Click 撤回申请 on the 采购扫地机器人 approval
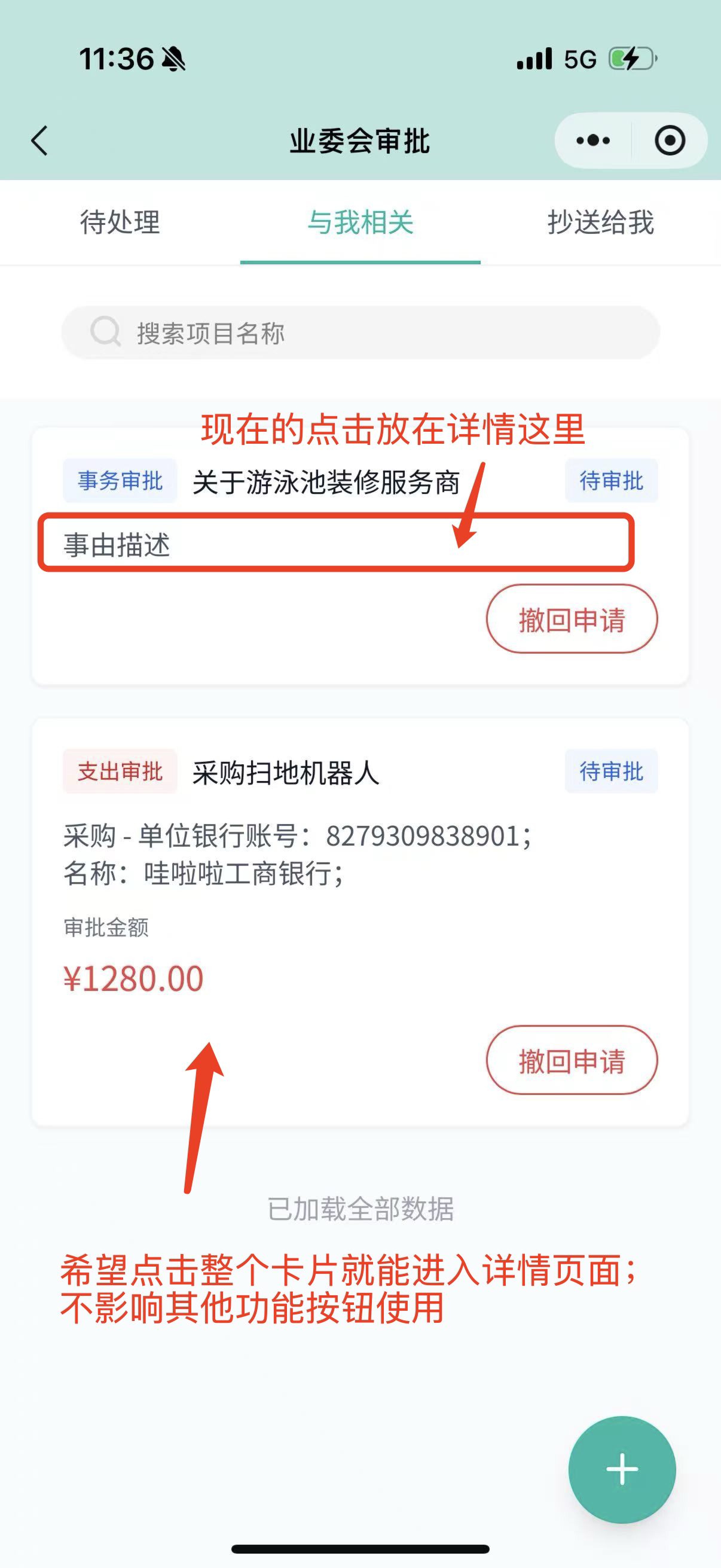721x1568 pixels. coord(572,1060)
